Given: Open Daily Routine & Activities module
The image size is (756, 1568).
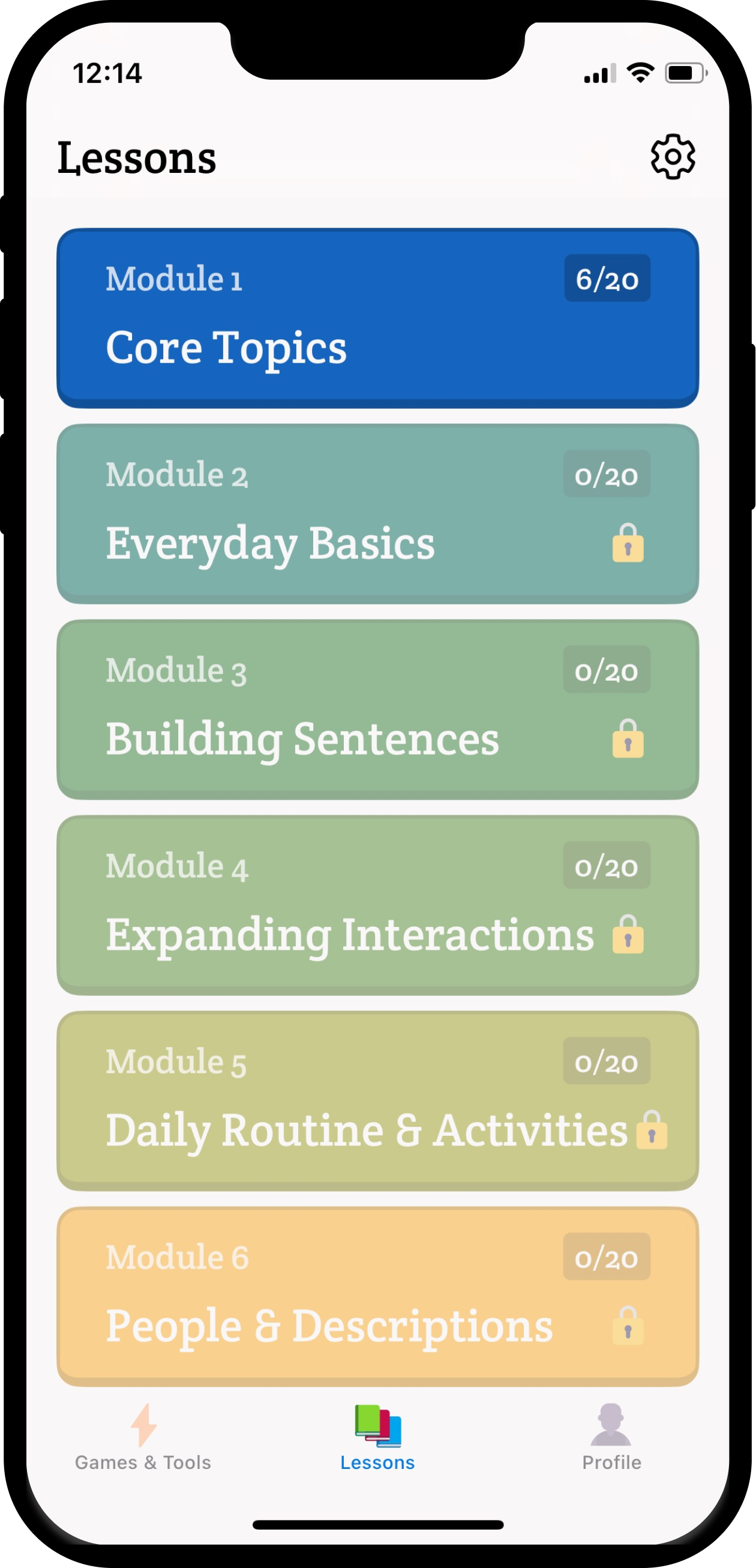Looking at the screenshot, I should [x=377, y=1100].
